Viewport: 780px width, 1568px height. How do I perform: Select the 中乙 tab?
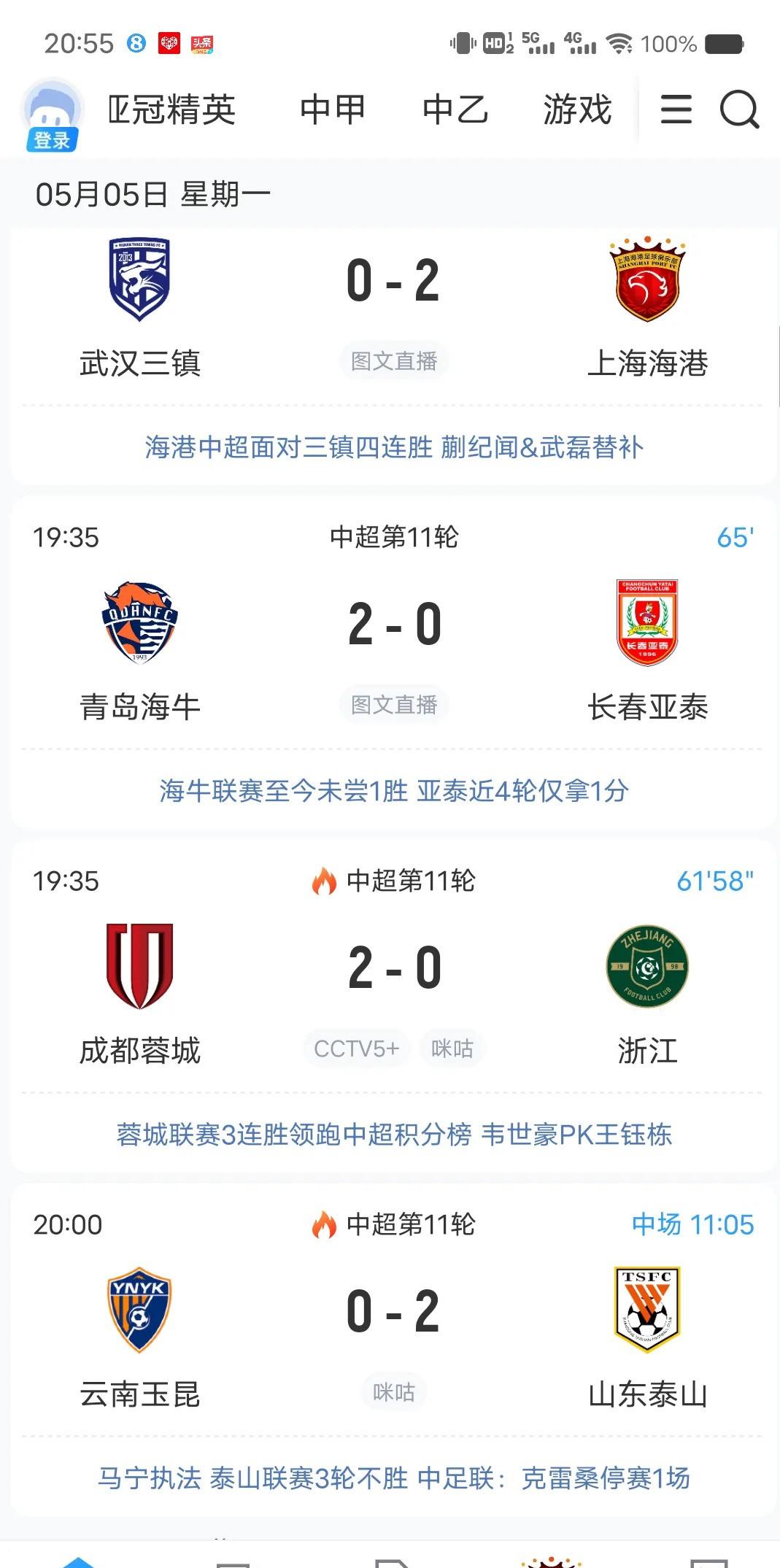coord(455,110)
